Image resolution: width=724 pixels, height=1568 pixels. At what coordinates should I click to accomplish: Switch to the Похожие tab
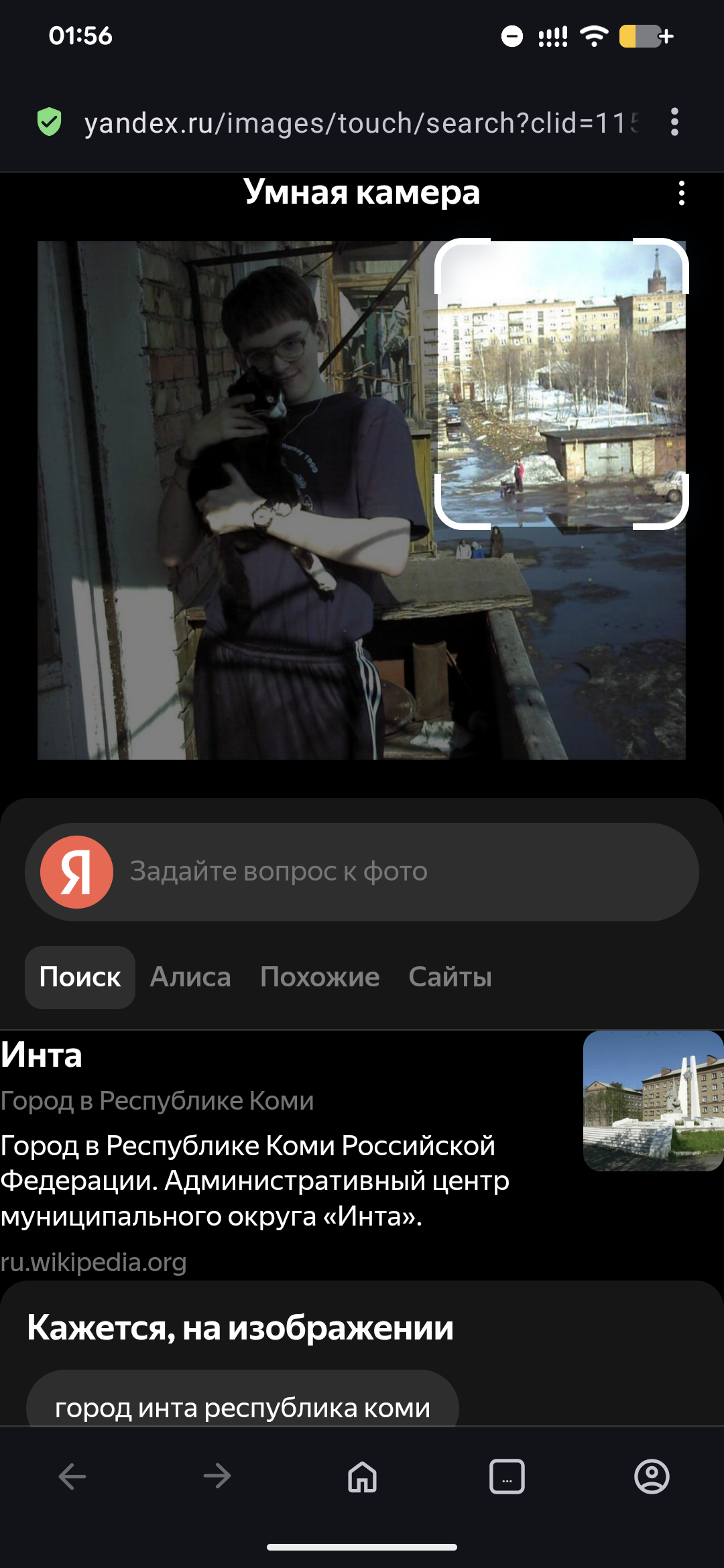click(320, 977)
